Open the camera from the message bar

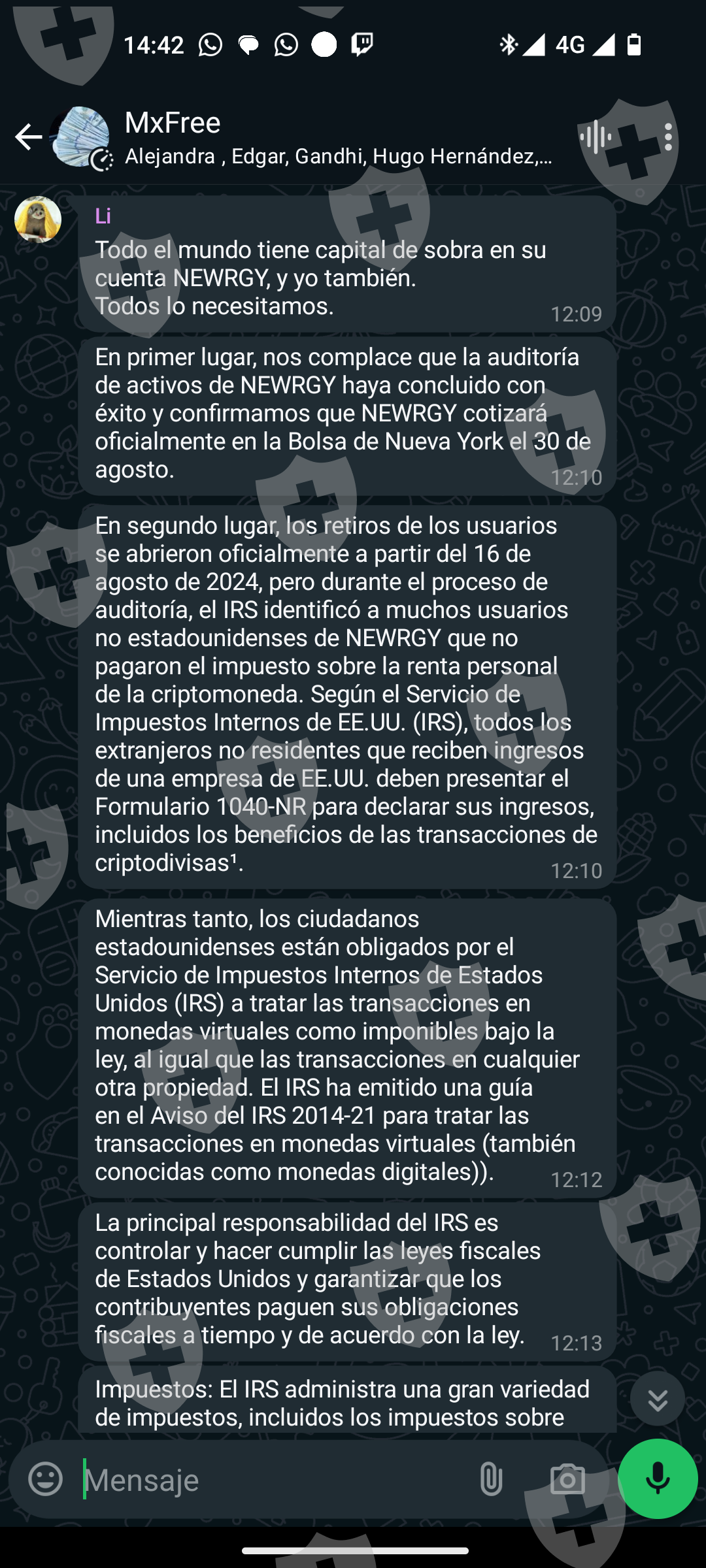pos(567,1479)
